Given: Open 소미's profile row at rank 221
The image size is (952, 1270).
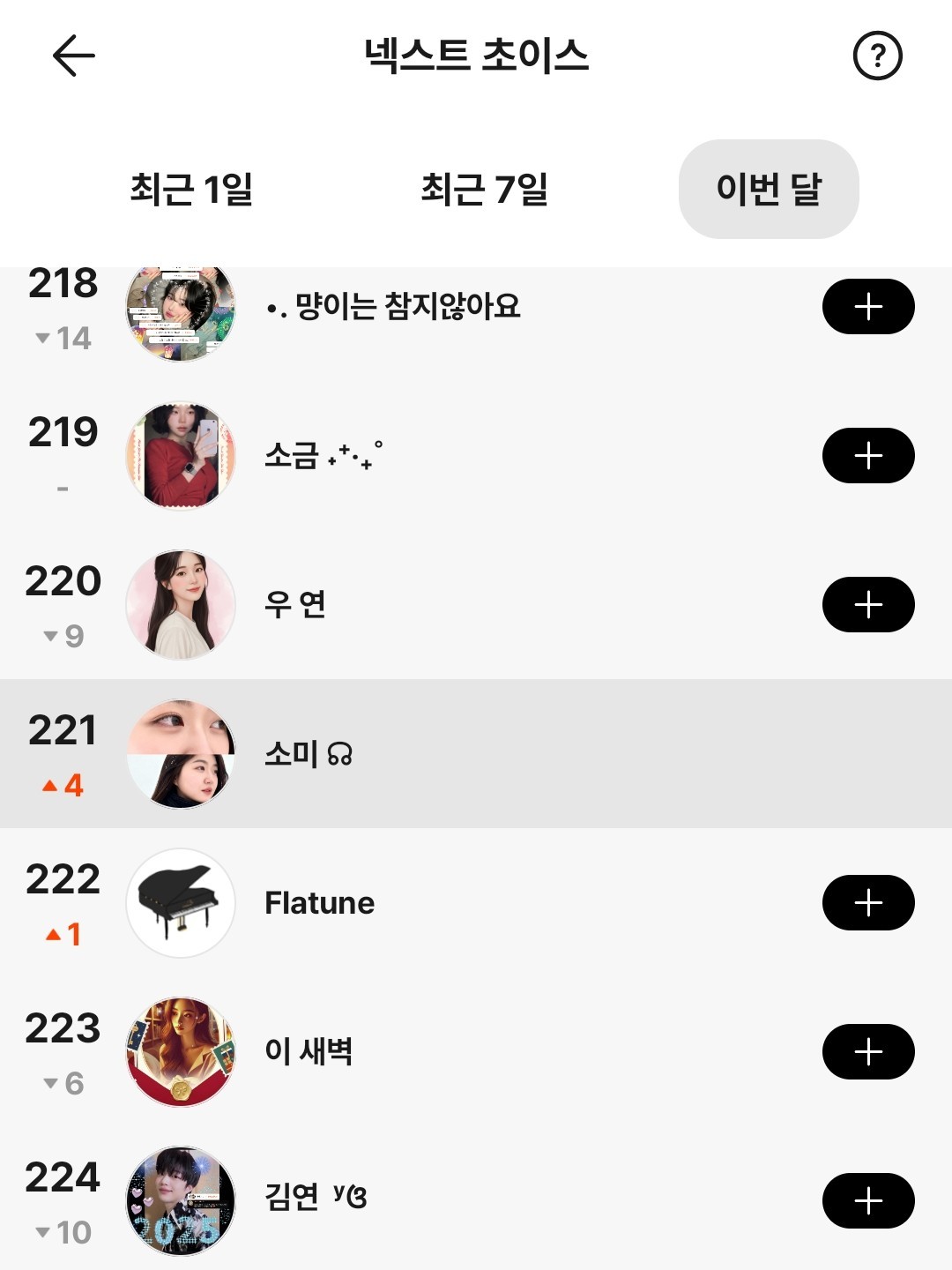Looking at the screenshot, I should point(476,754).
